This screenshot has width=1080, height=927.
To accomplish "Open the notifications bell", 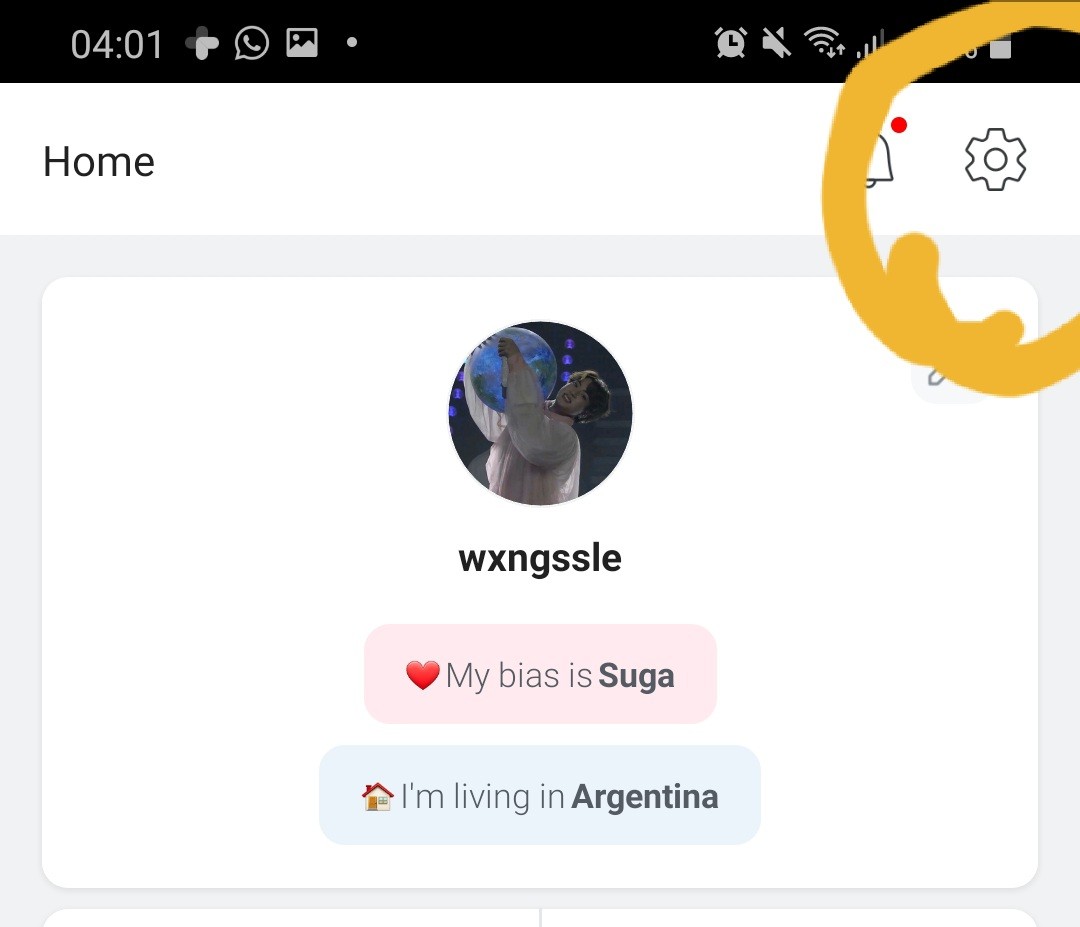I will click(877, 160).
